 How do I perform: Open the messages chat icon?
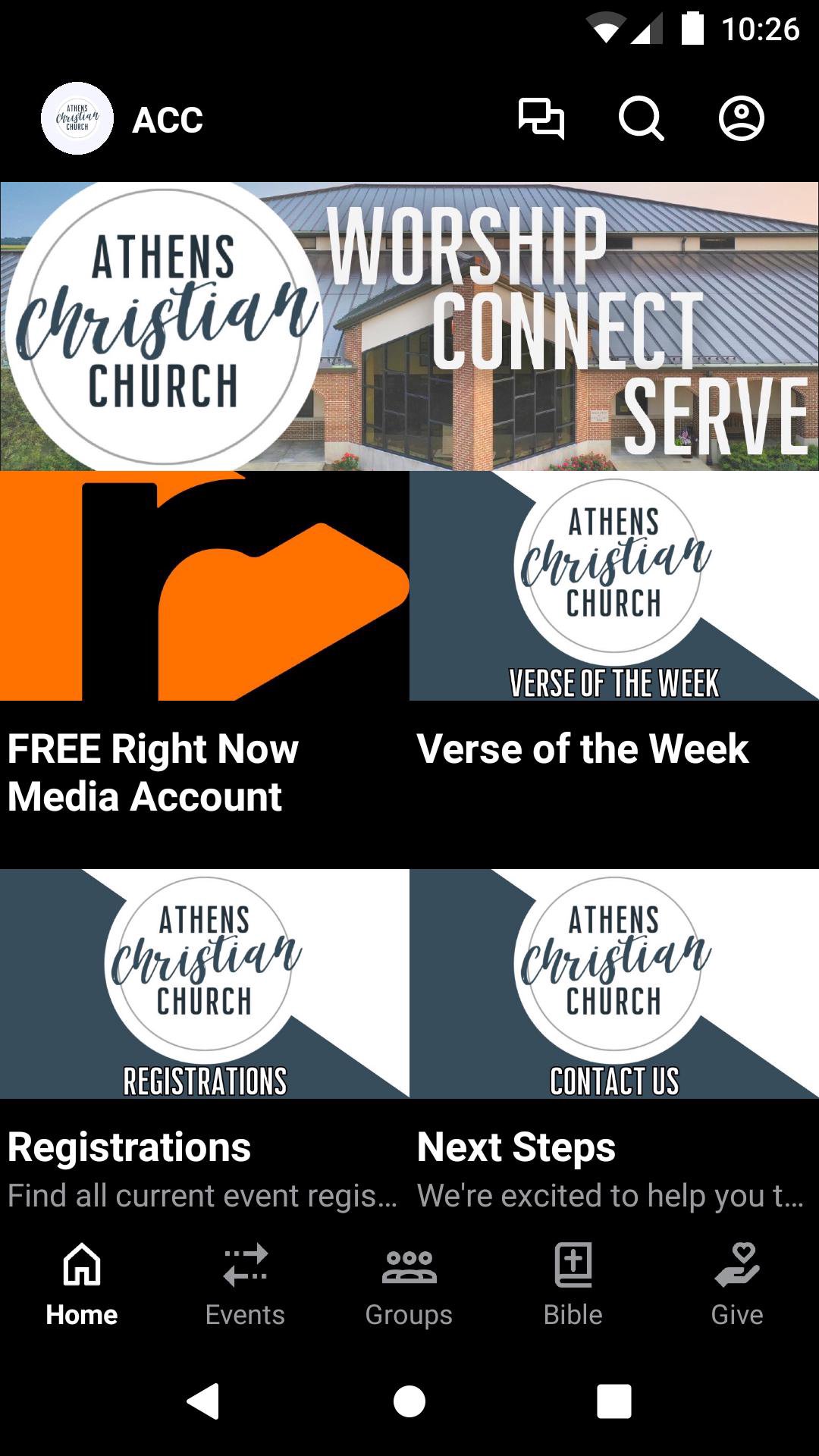click(x=541, y=119)
